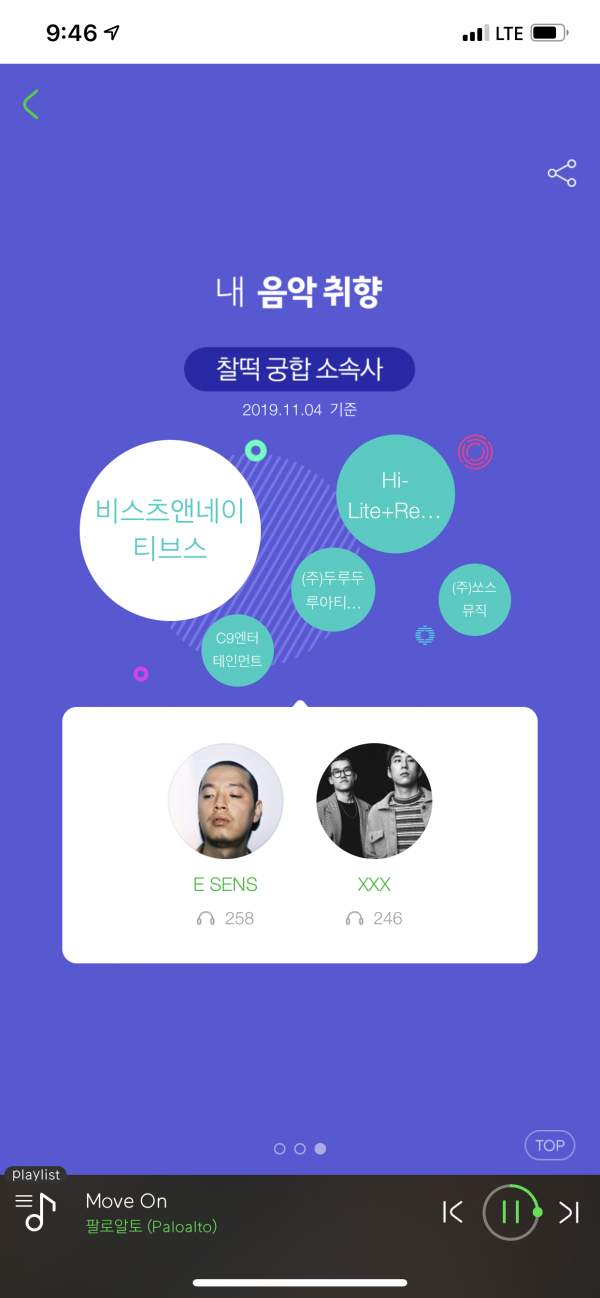The height and width of the screenshot is (1298, 600).
Task: View the XXX artist profile
Action: click(x=374, y=801)
